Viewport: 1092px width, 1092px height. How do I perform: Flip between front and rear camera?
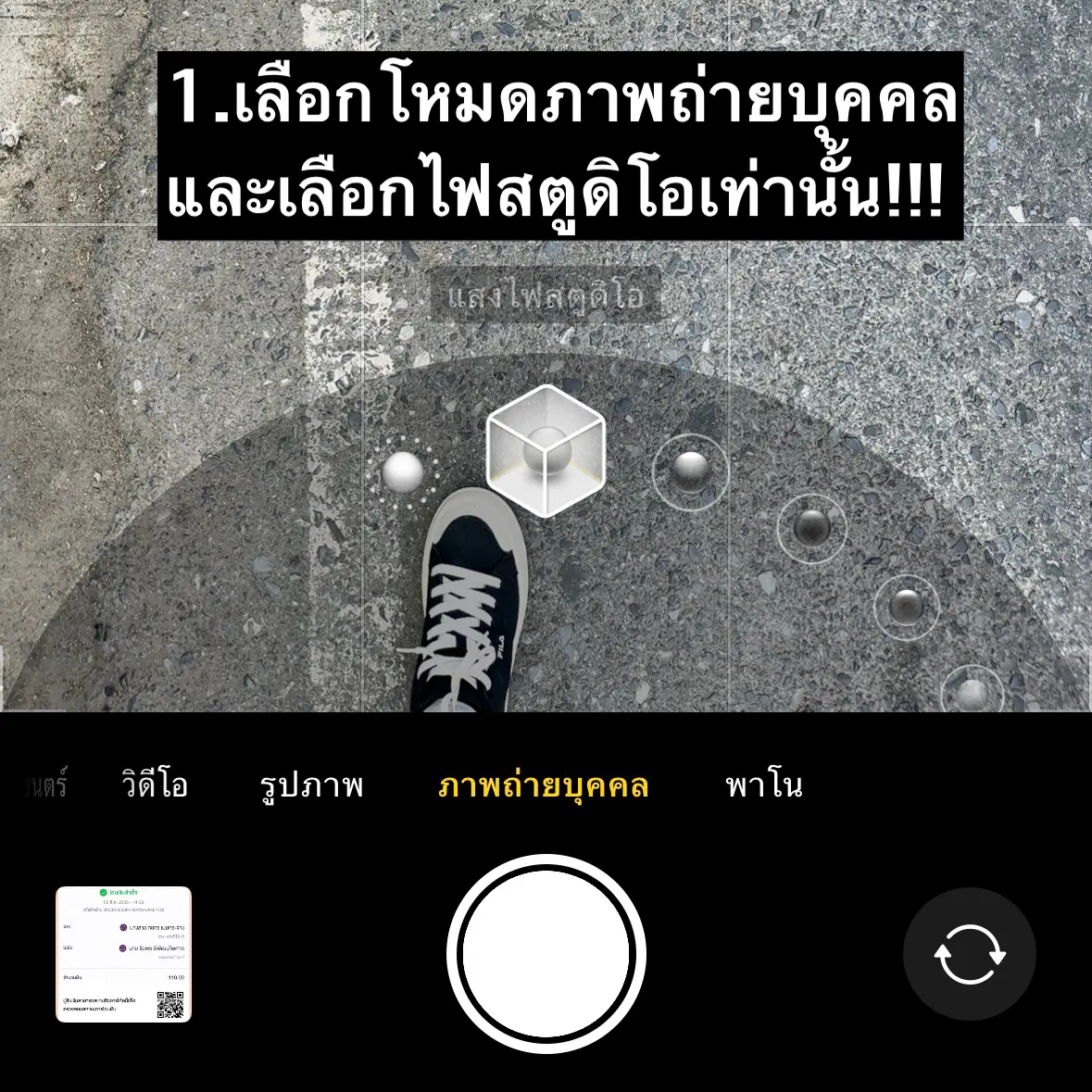[969, 954]
